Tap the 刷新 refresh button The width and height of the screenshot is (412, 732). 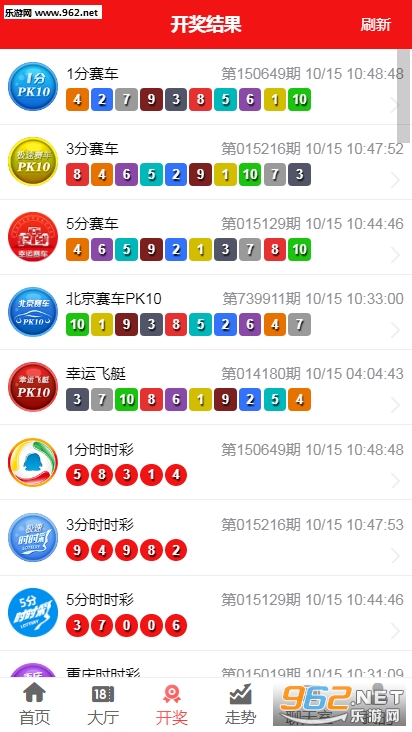point(375,24)
